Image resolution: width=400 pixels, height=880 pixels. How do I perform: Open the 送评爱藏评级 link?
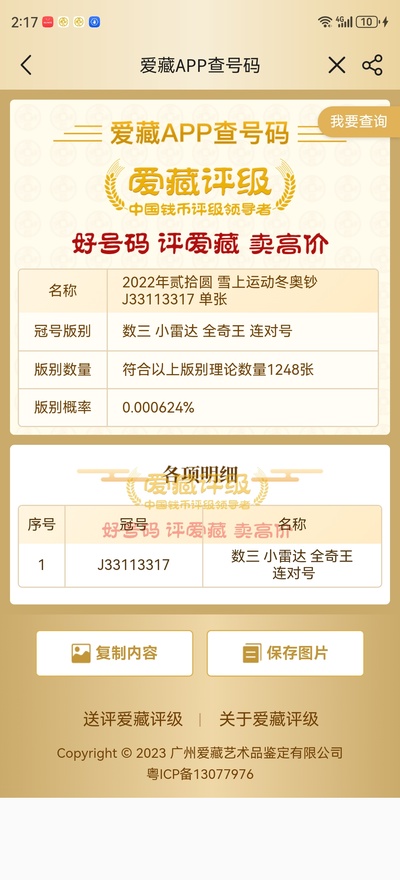pyautogui.click(x=133, y=719)
